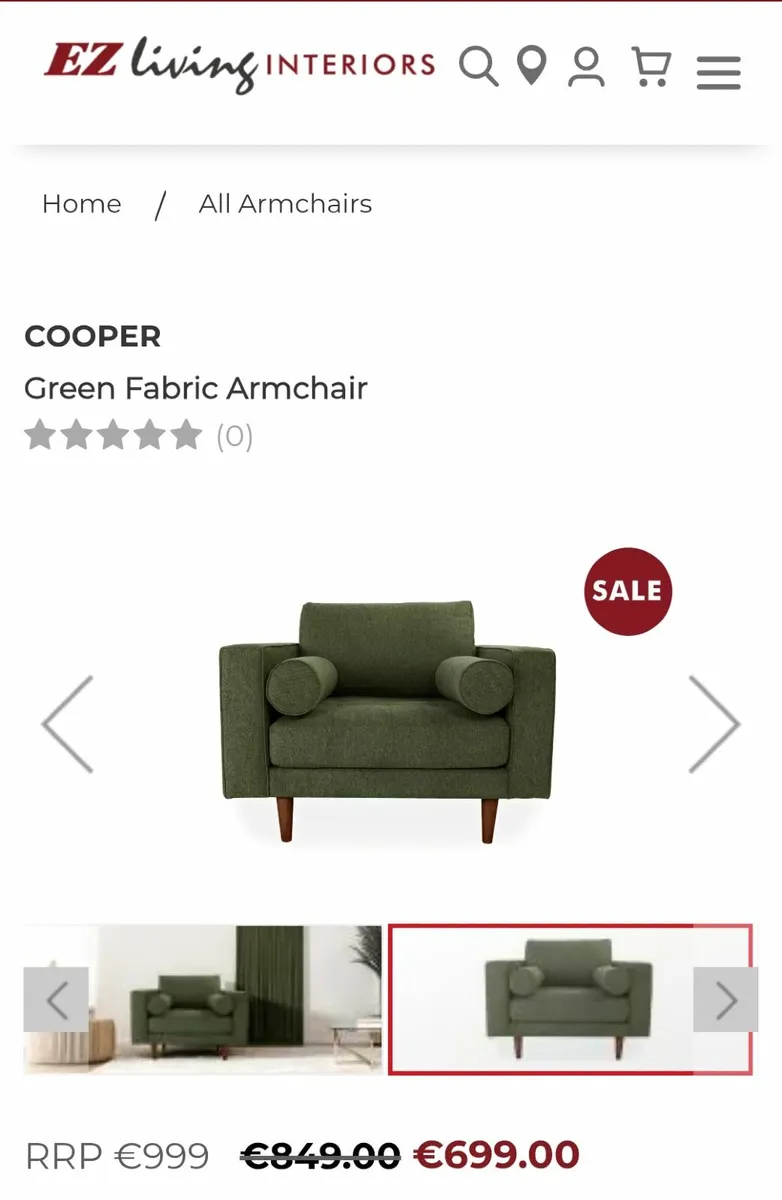The image size is (782, 1200).
Task: Show the previous product image
Action: tap(67, 724)
